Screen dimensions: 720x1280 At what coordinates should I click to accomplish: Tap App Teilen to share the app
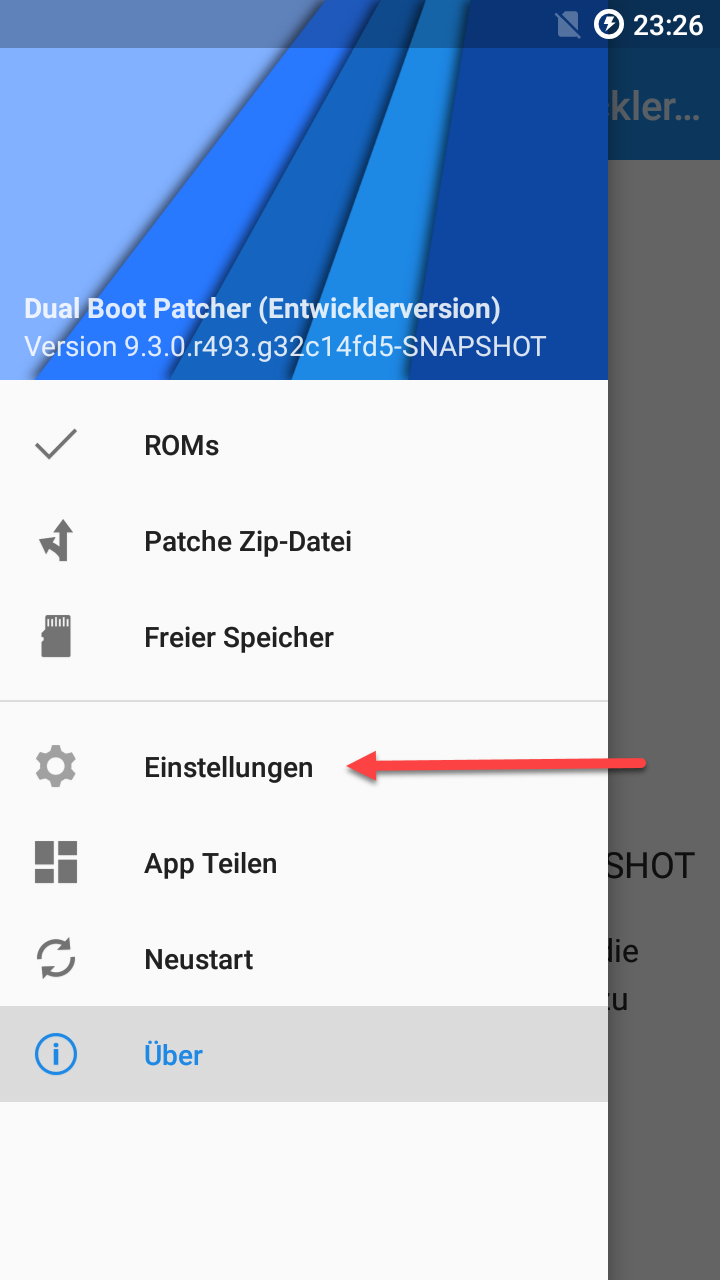[x=304, y=864]
